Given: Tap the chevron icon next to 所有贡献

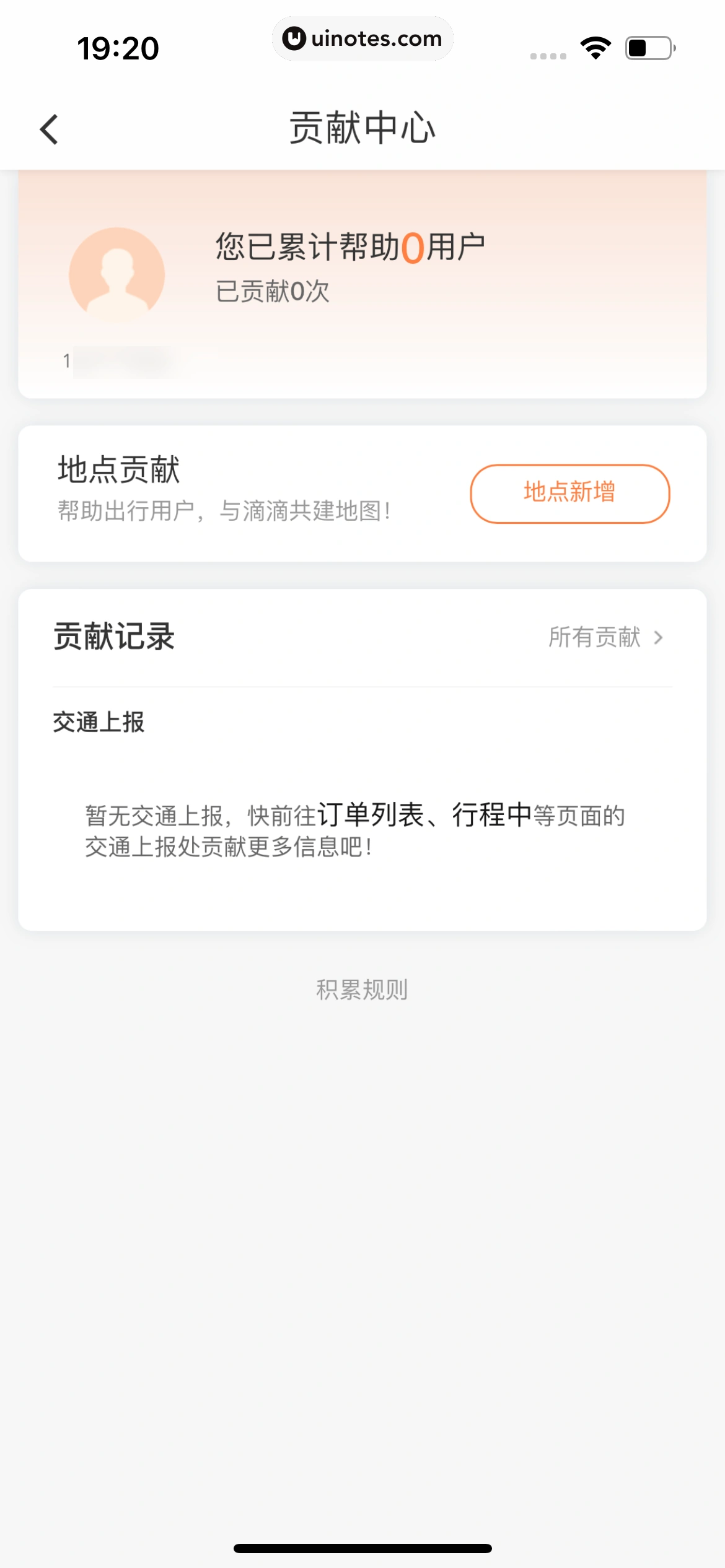Looking at the screenshot, I should tap(659, 637).
